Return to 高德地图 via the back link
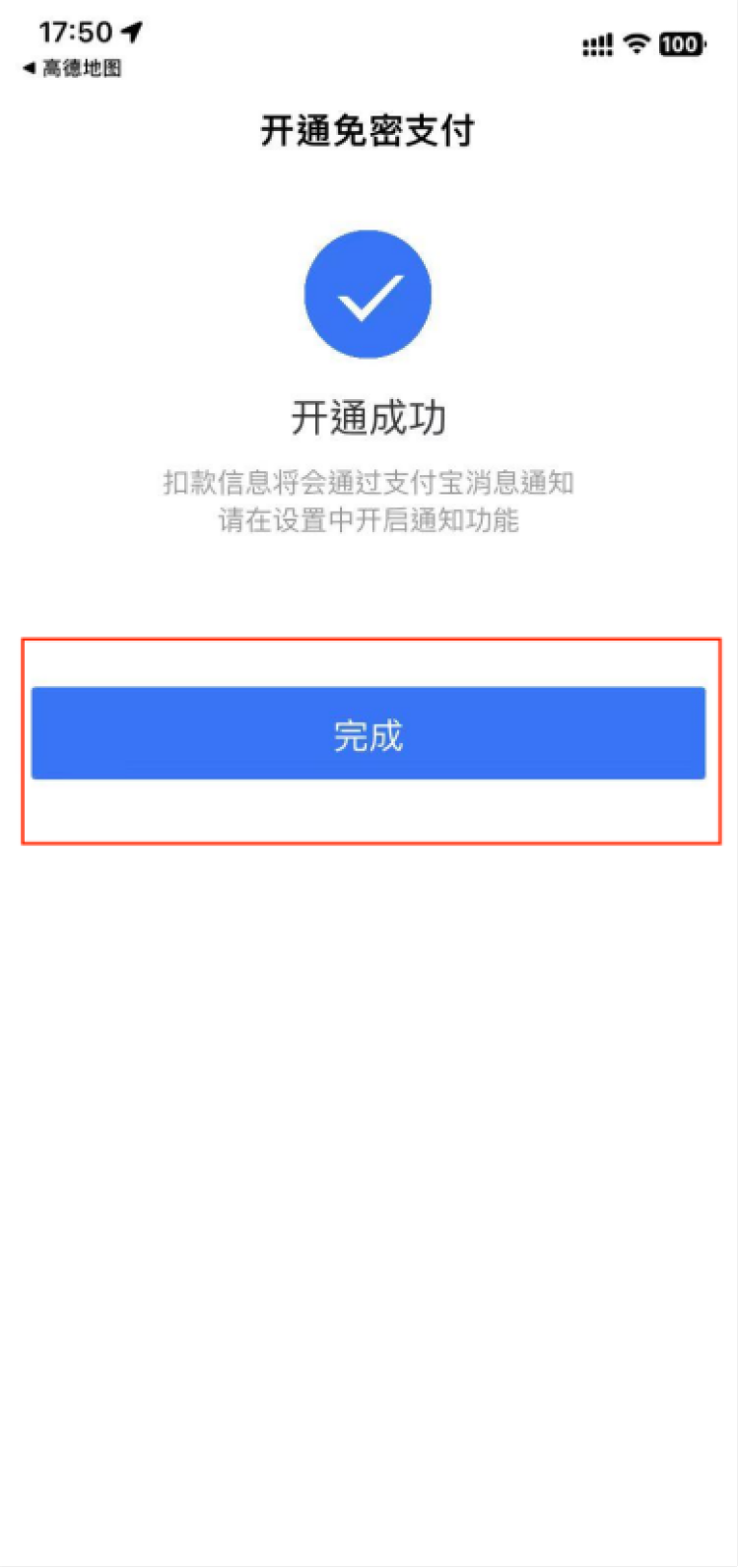The image size is (739, 1568). tap(72, 69)
